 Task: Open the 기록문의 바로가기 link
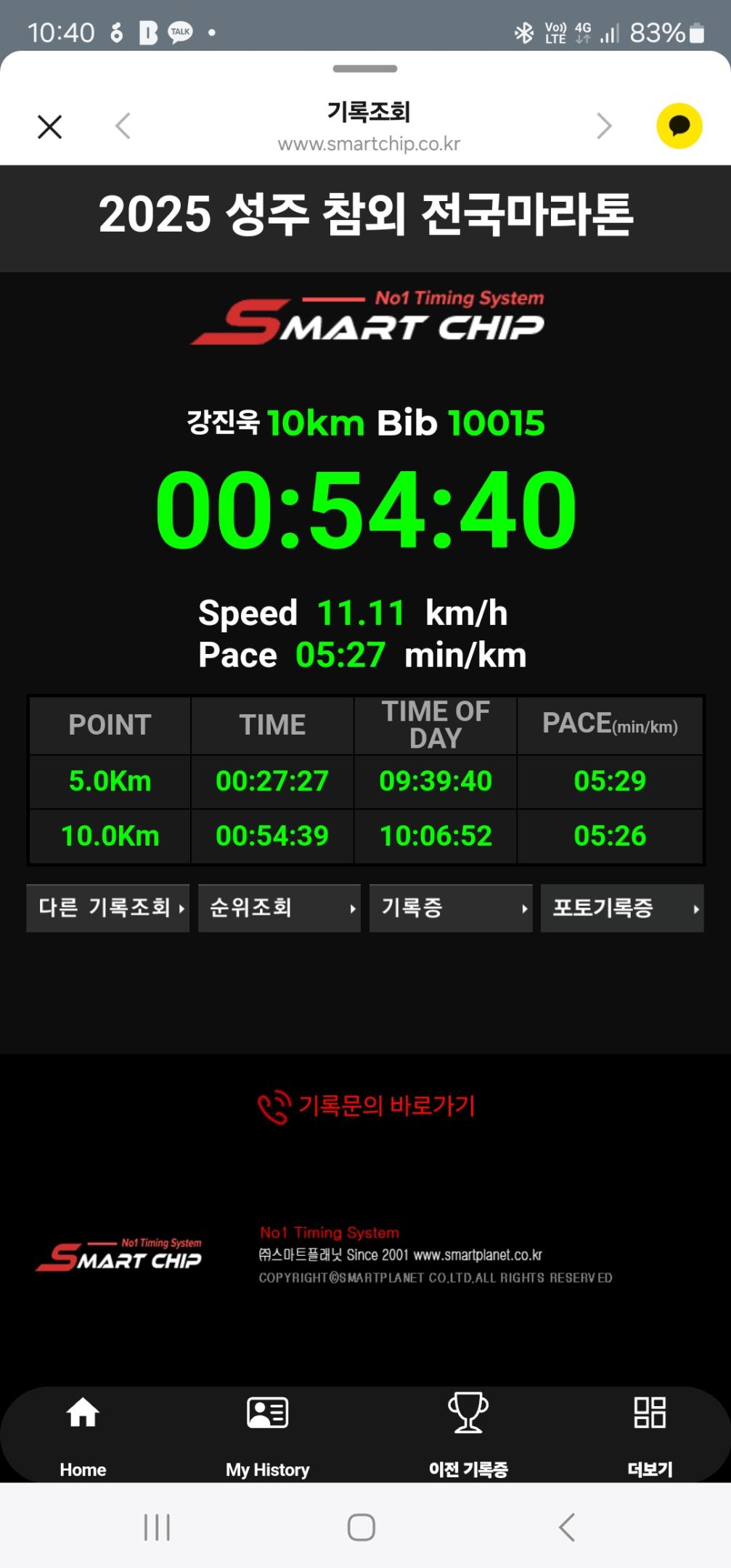pyautogui.click(x=367, y=1106)
